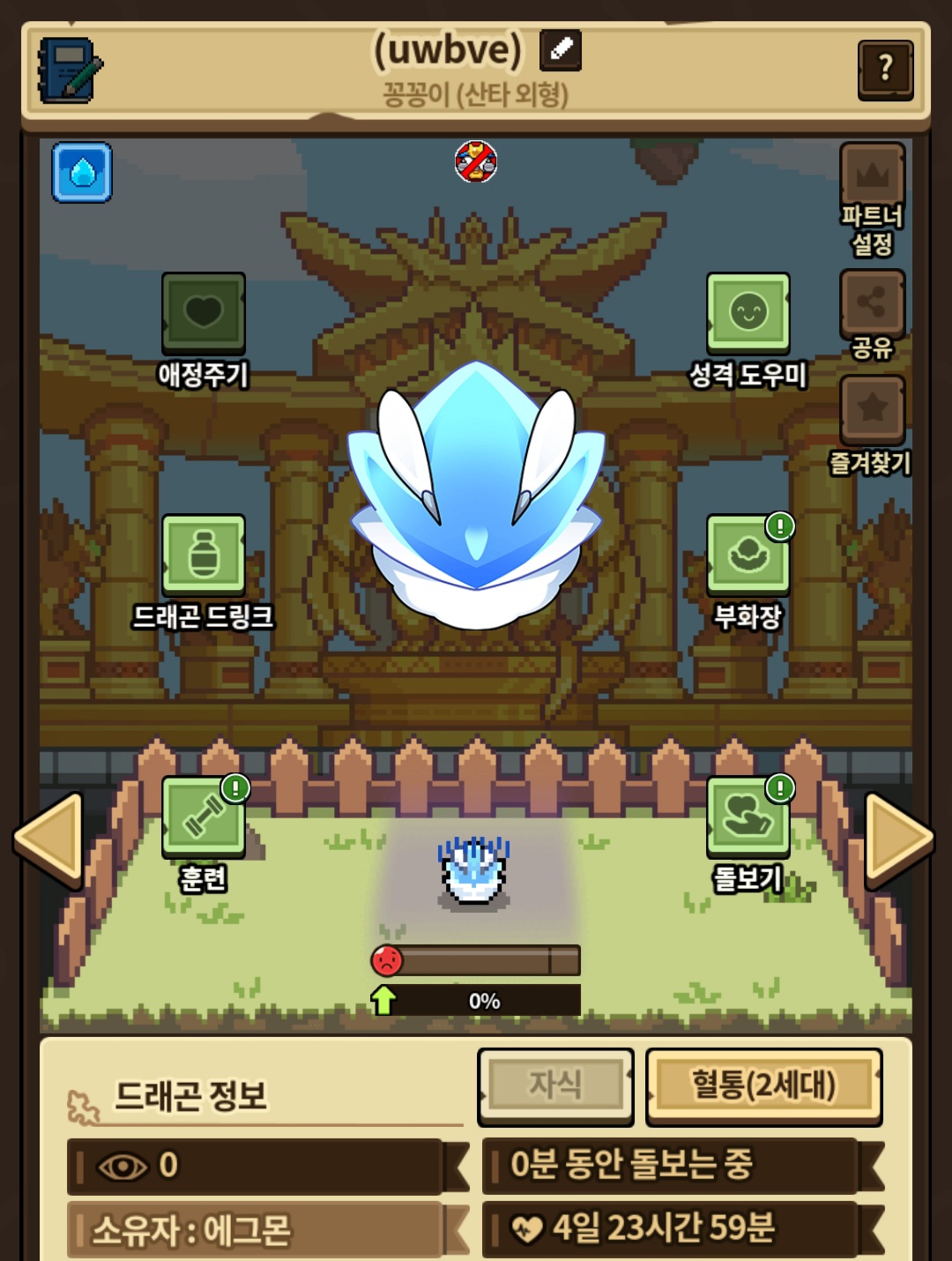Go to next dragon with right arrow

click(898, 838)
